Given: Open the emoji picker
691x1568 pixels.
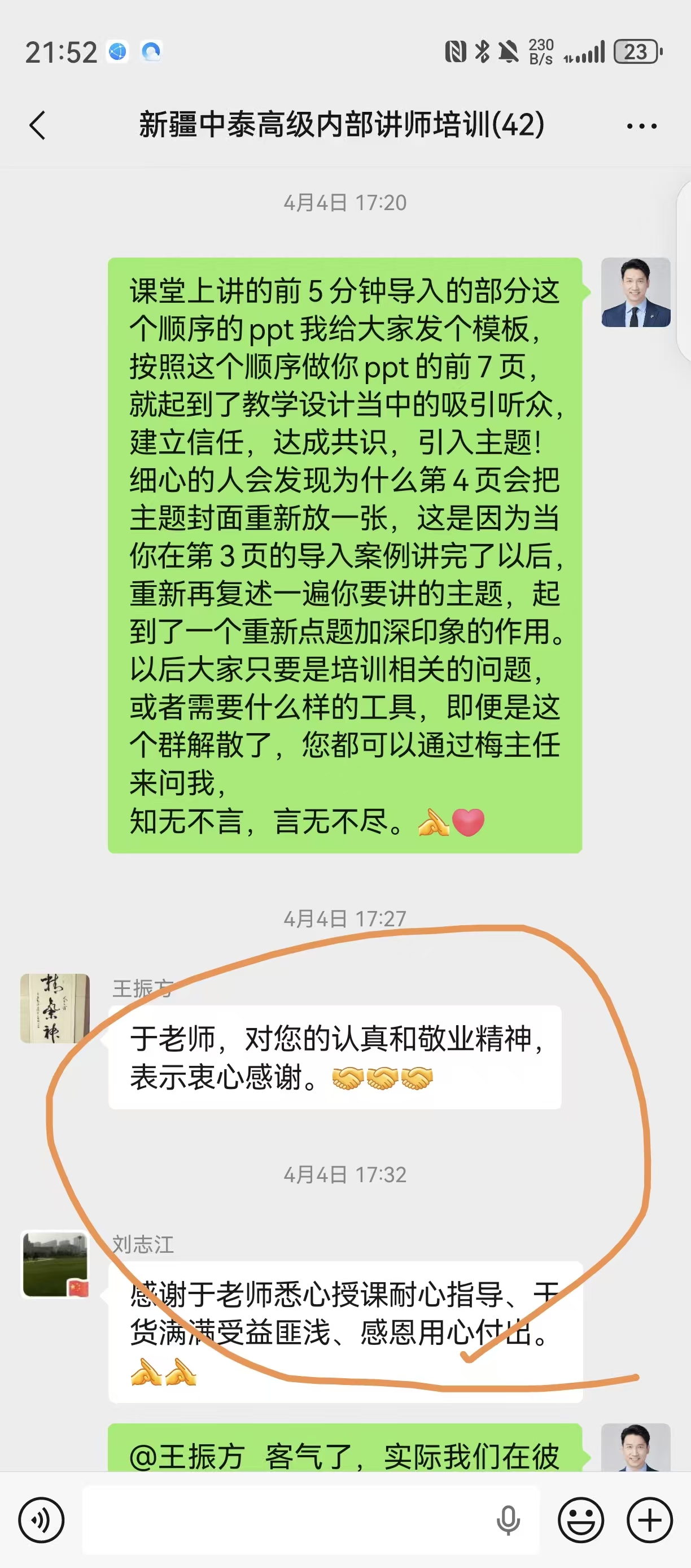Looking at the screenshot, I should [581, 1520].
